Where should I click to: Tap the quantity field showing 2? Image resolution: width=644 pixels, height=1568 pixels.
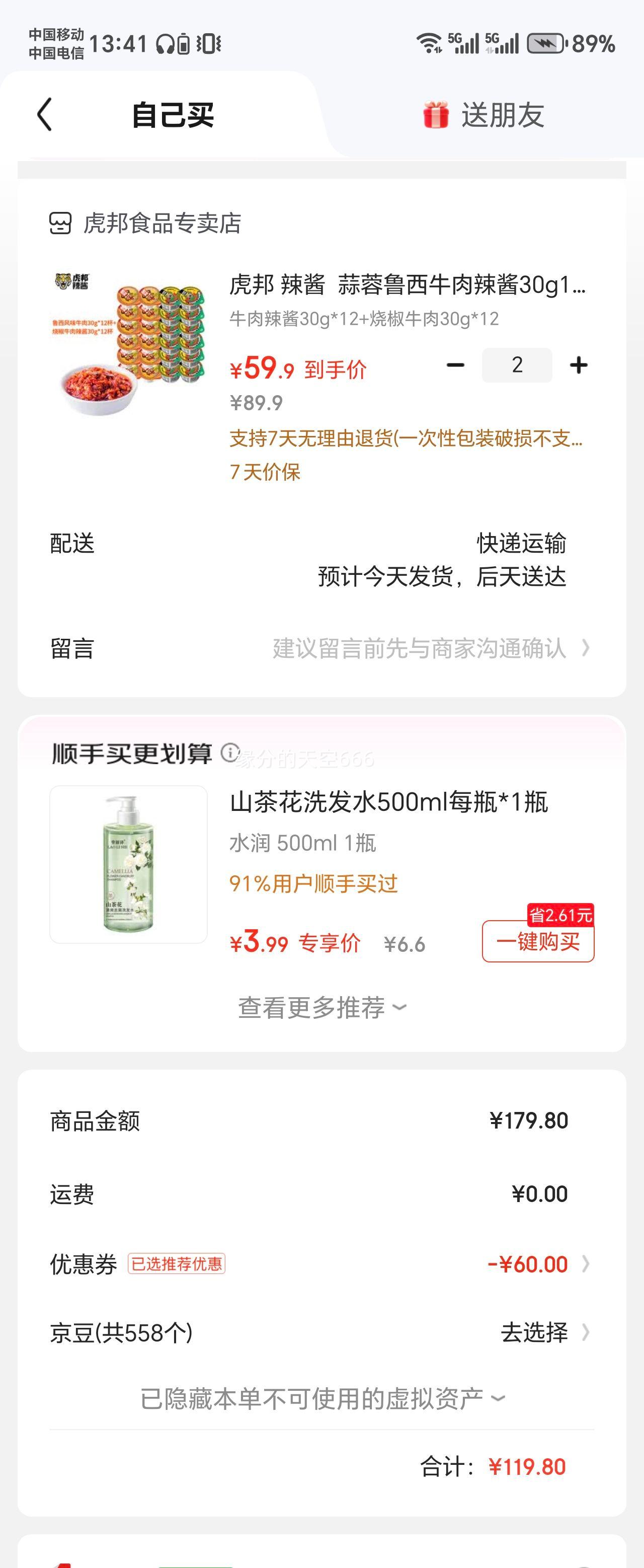pos(517,364)
